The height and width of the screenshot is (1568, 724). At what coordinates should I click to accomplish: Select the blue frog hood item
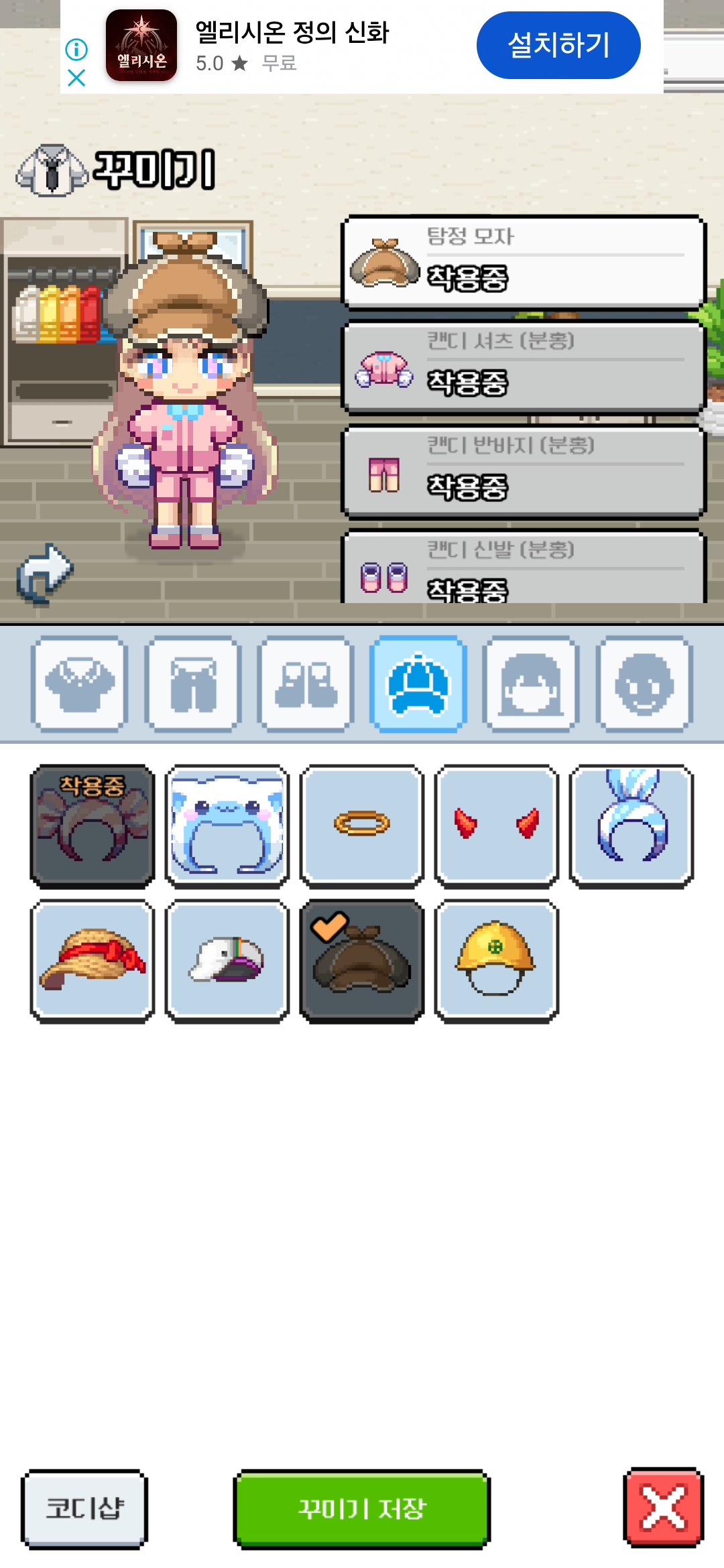click(227, 826)
